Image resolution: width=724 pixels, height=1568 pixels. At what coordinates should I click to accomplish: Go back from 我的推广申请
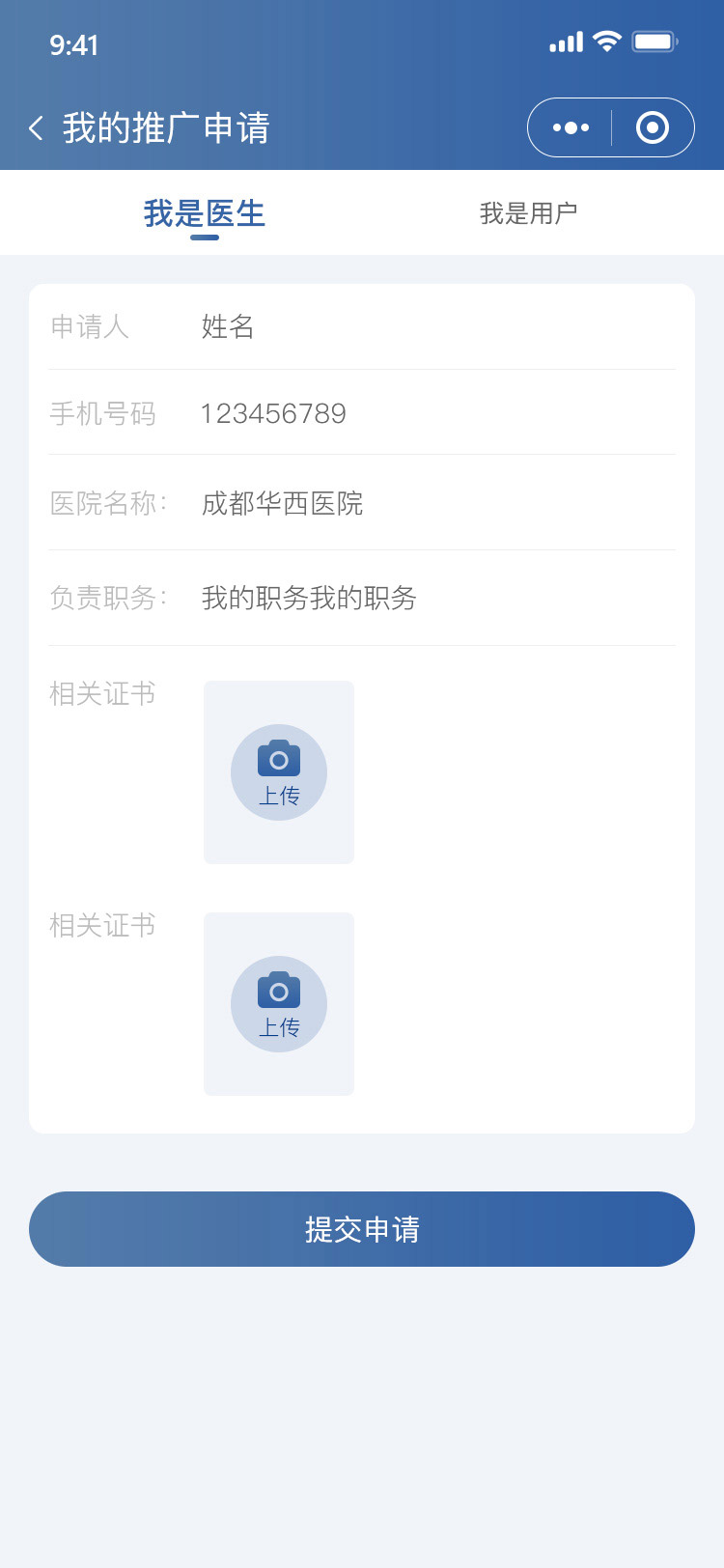[37, 128]
